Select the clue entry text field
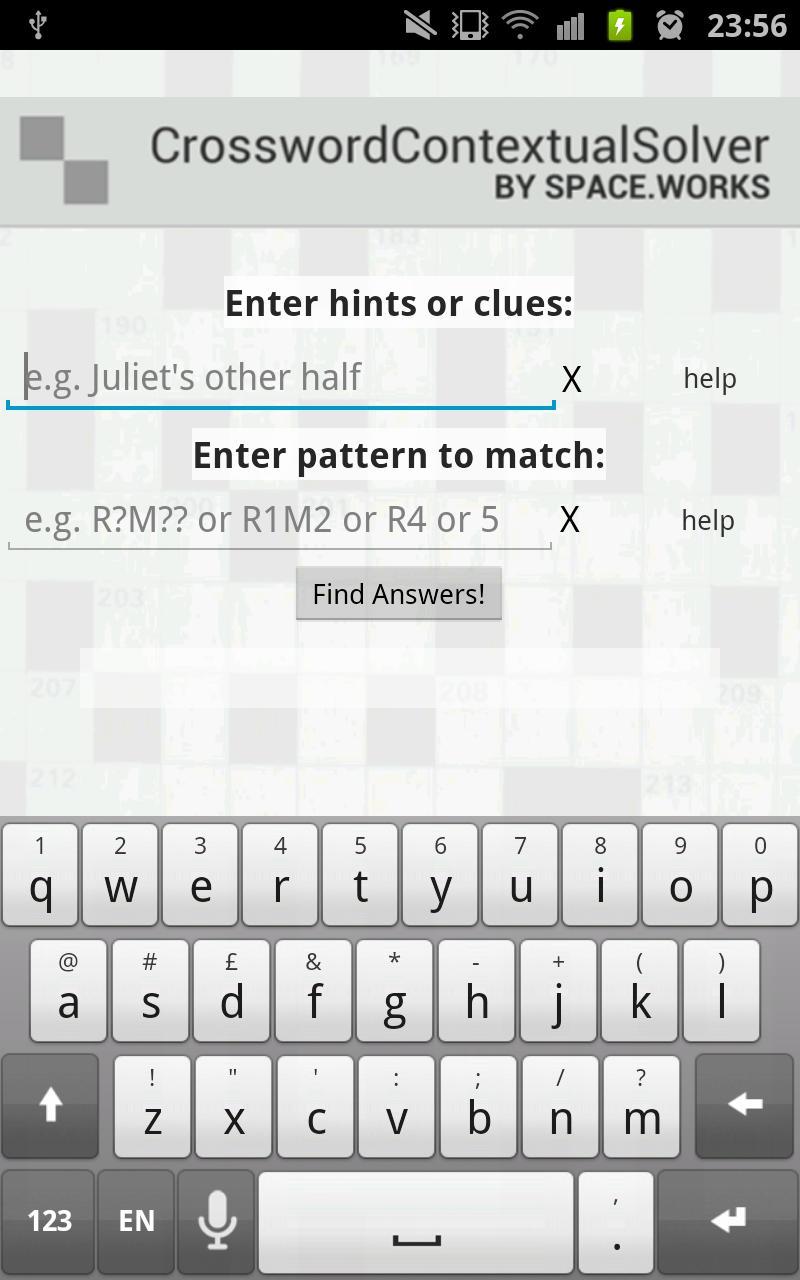The height and width of the screenshot is (1280, 800). pos(280,377)
